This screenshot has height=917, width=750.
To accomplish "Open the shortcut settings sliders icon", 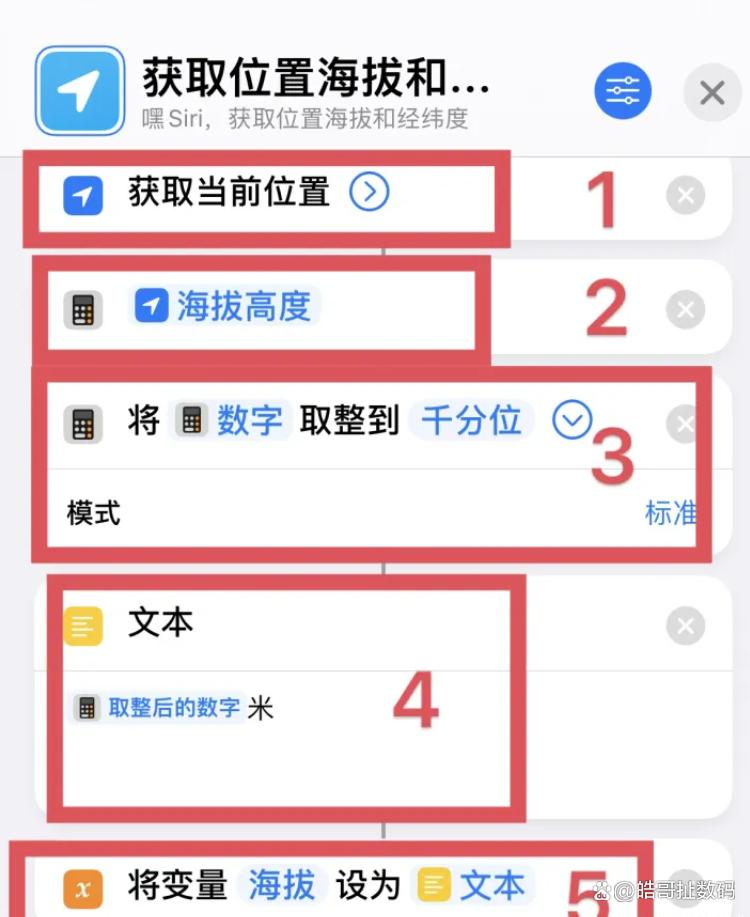I will pos(622,91).
